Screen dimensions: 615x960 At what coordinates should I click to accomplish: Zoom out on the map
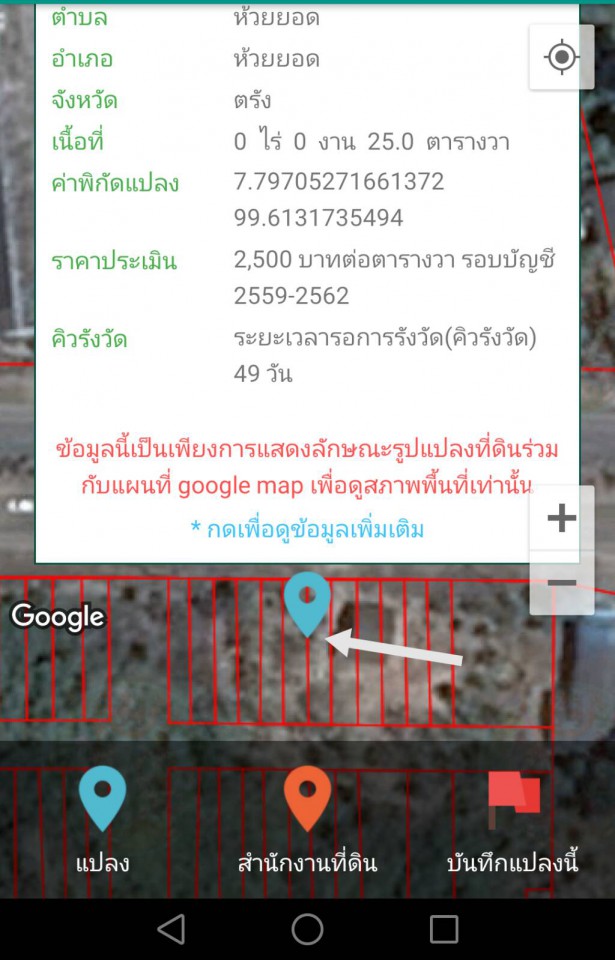(x=561, y=583)
